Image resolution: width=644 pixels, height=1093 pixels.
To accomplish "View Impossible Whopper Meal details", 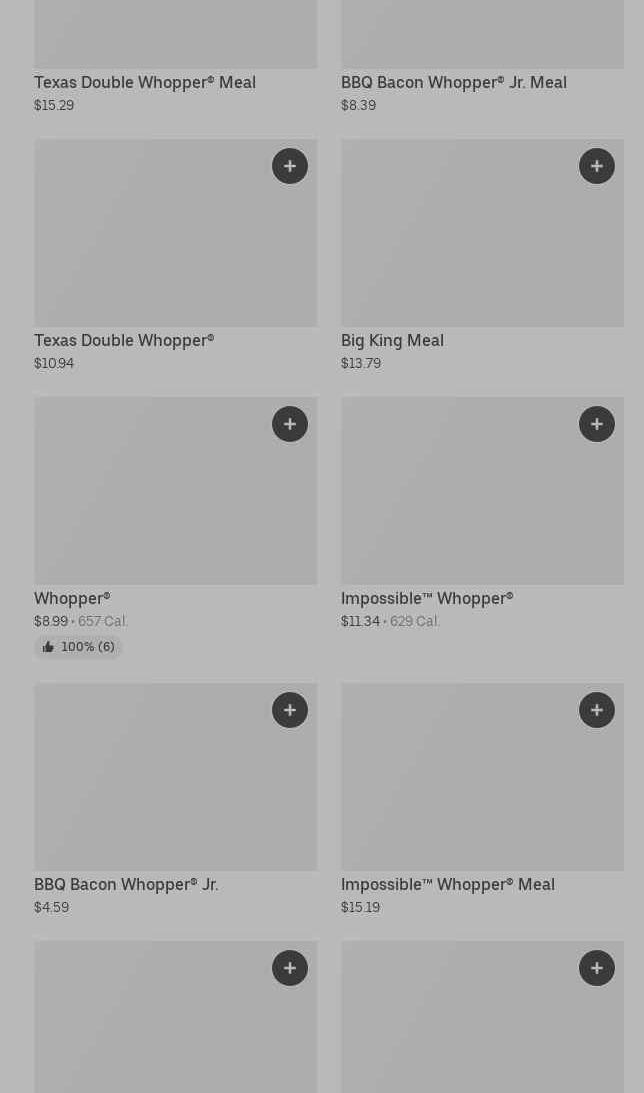I will pyautogui.click(x=447, y=884).
